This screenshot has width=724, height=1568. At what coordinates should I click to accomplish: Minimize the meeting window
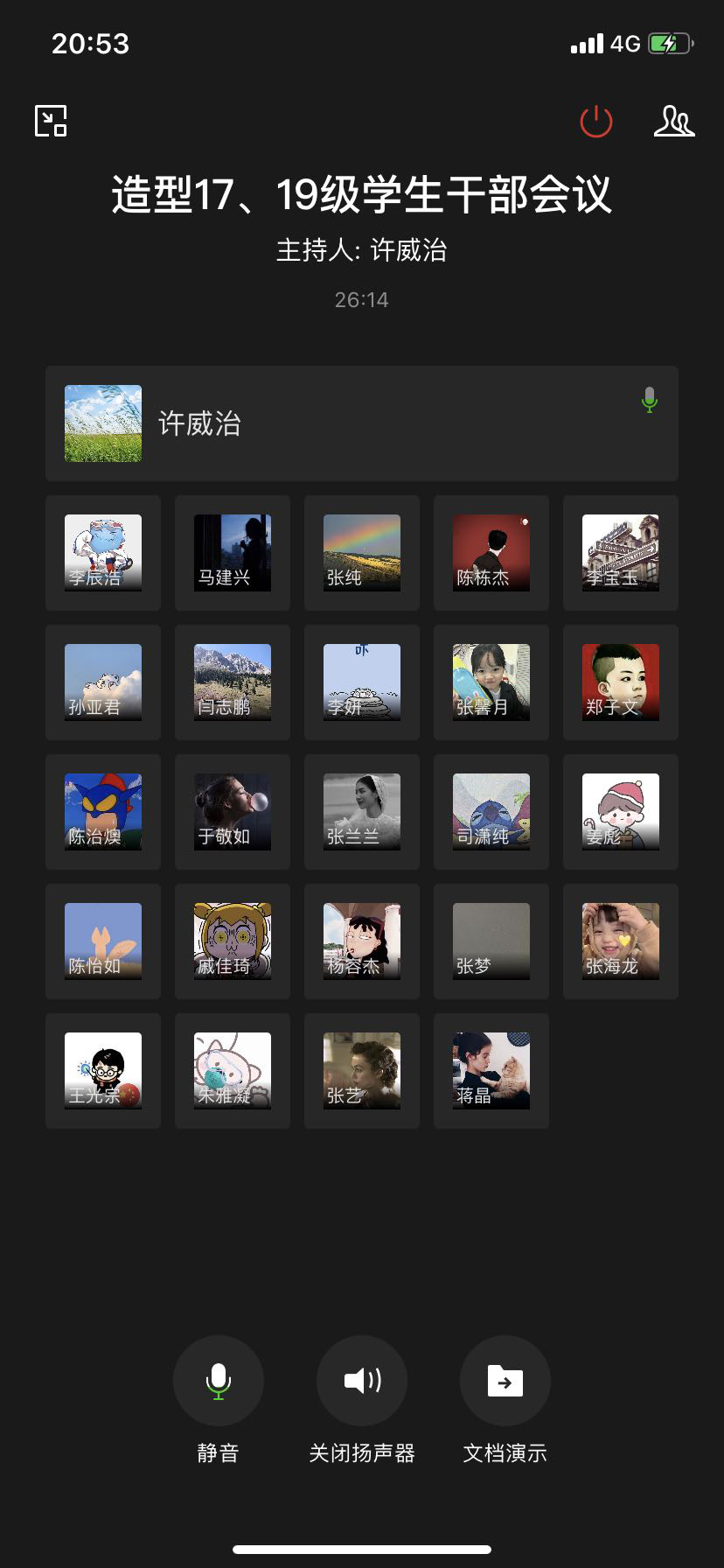pos(51,121)
